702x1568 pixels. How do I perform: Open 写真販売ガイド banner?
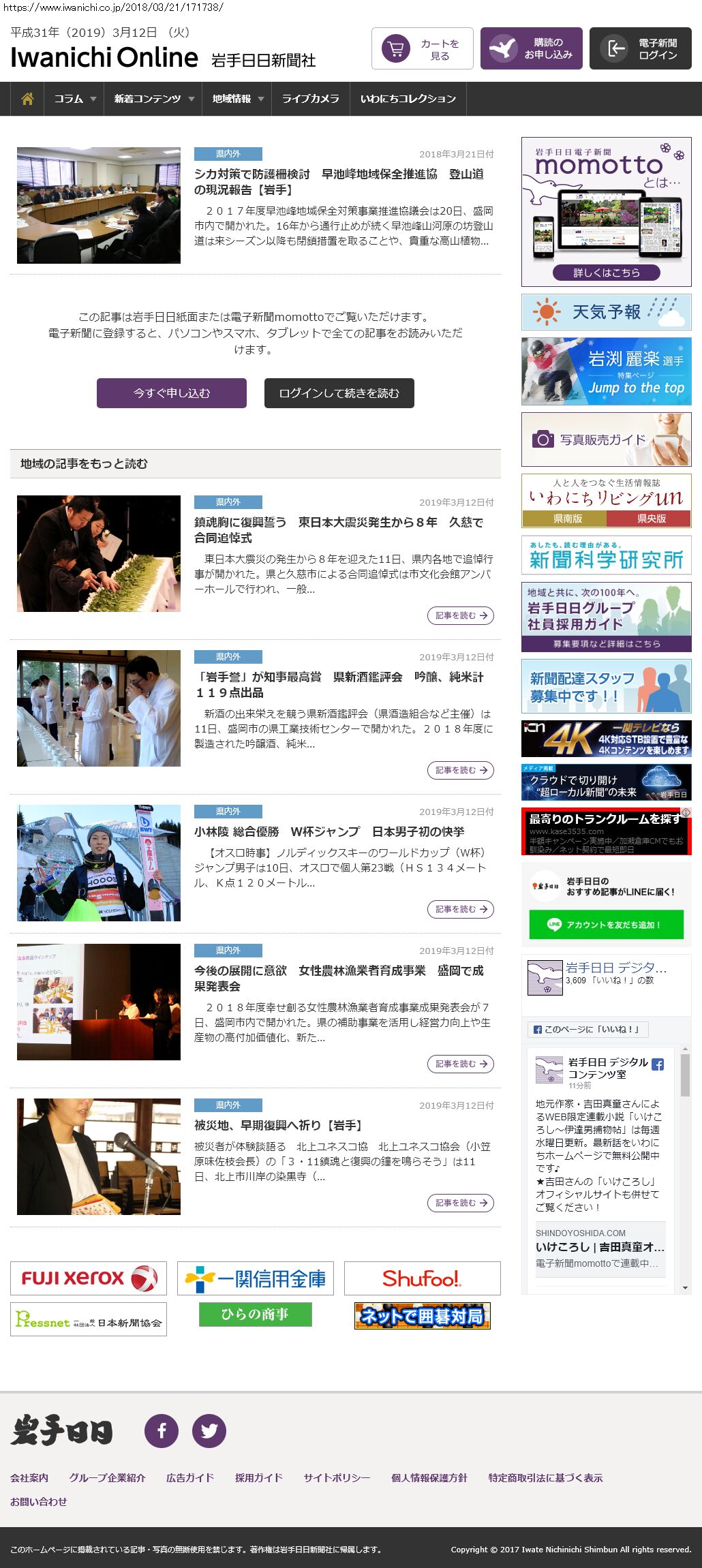tap(606, 440)
